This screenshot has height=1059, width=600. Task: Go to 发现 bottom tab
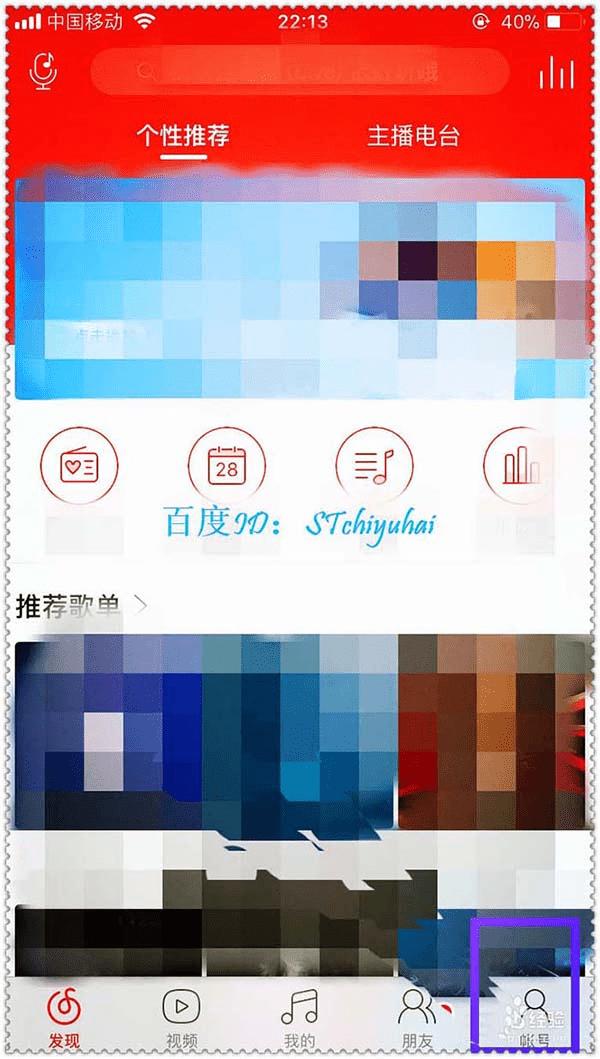point(65,1015)
